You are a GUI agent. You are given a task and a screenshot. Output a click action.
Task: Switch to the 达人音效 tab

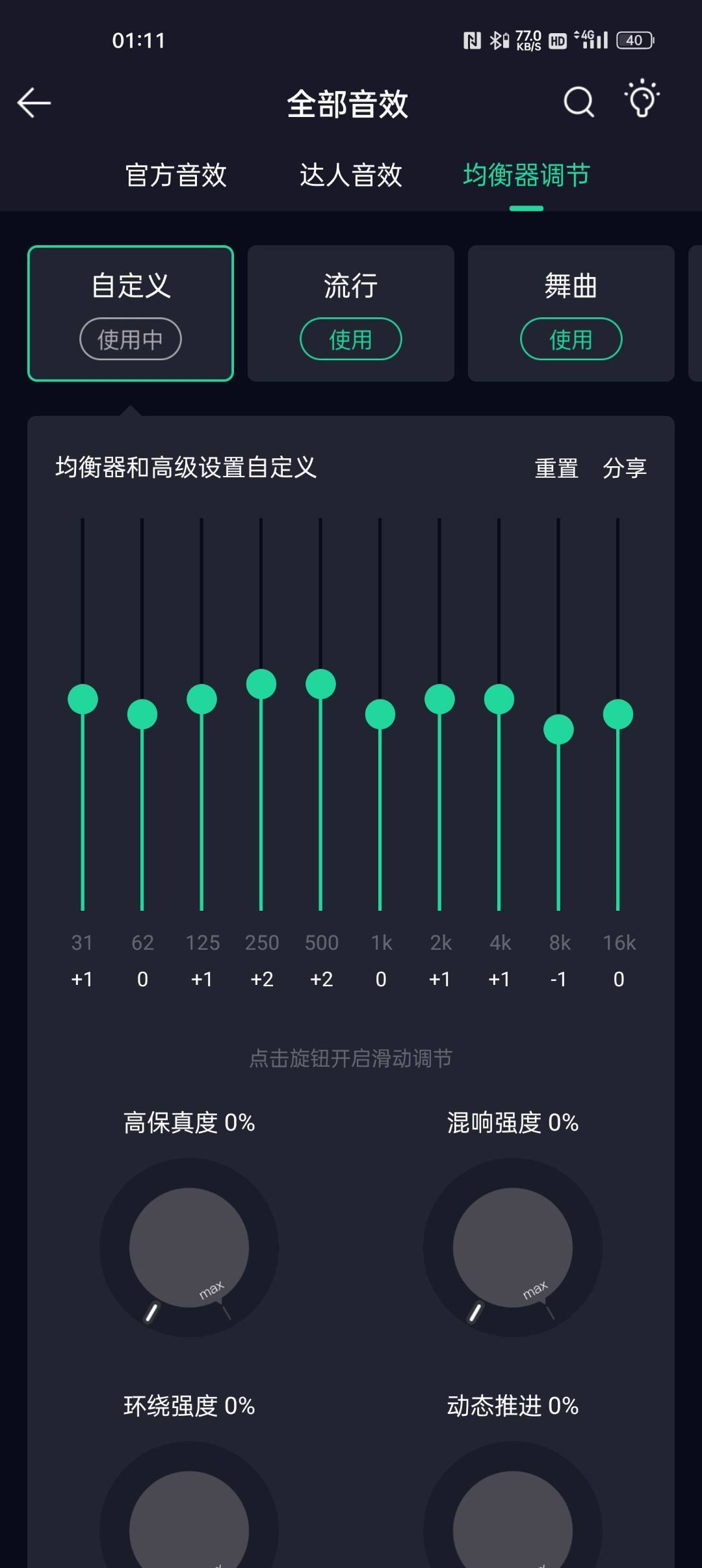[x=350, y=175]
